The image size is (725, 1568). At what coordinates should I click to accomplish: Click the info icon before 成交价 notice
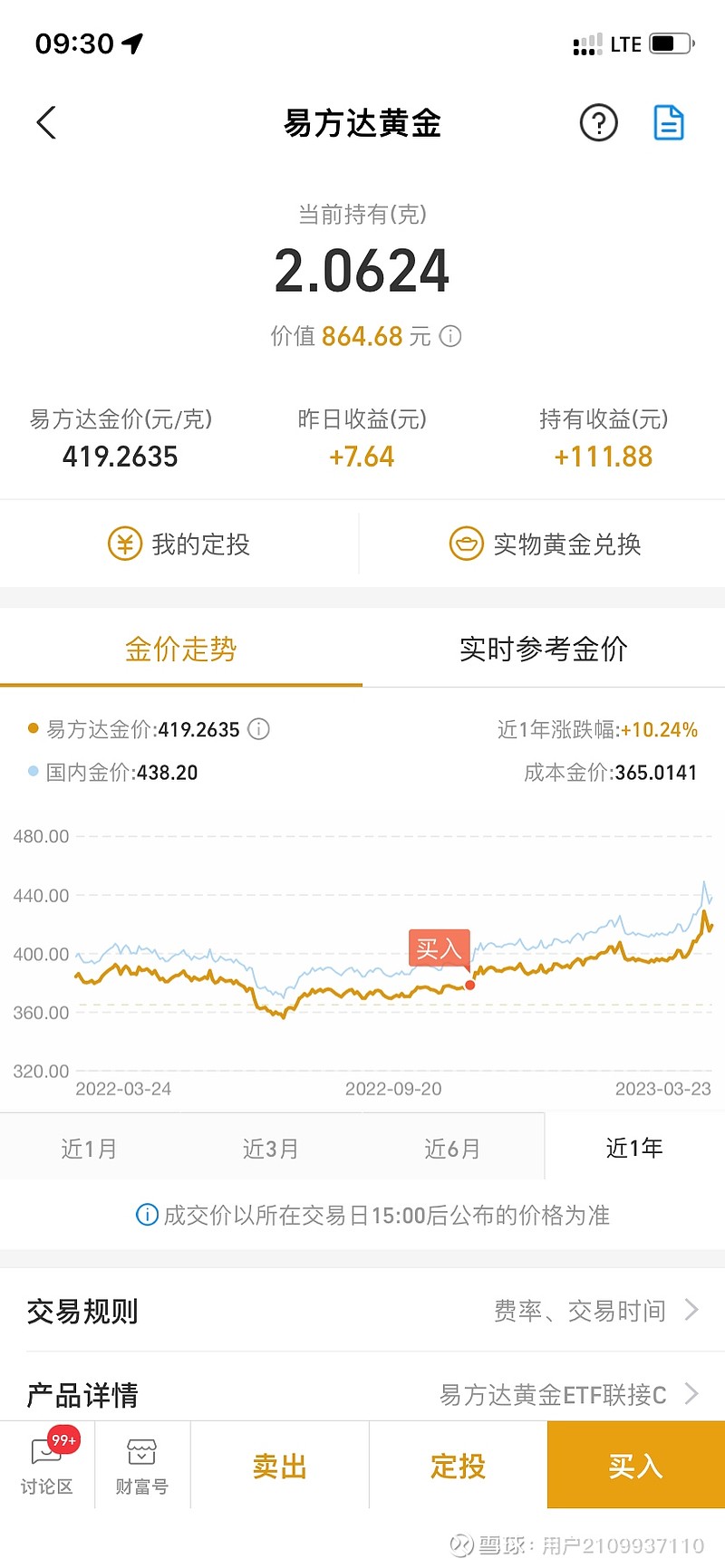[147, 1216]
